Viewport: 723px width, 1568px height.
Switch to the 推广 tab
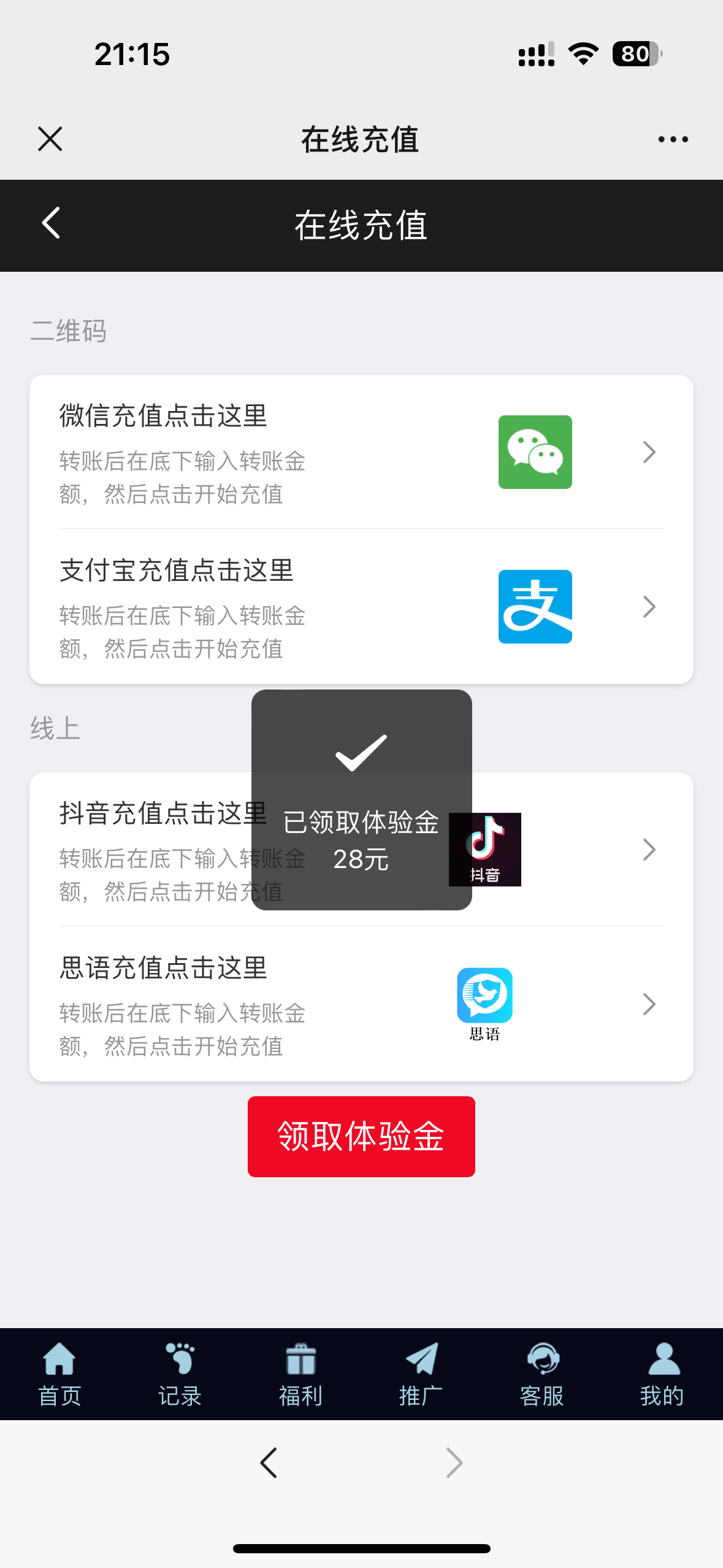click(x=421, y=1374)
